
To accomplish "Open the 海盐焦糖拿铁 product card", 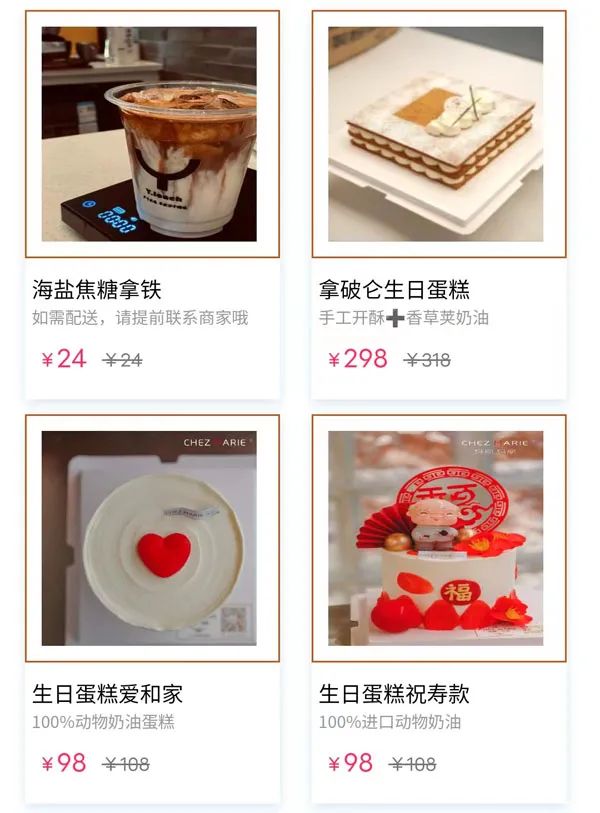I will pos(152,135).
